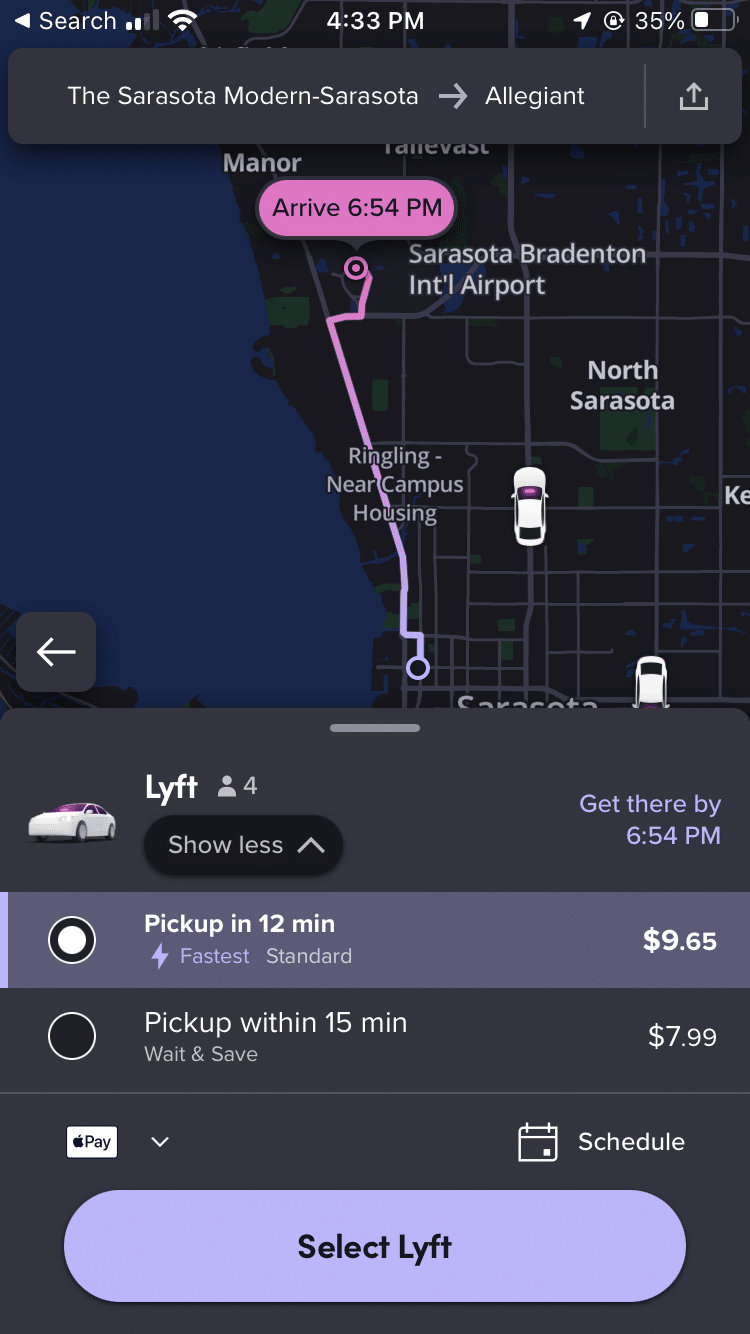Tap the destination pin near the airport
Image resolution: width=750 pixels, height=1334 pixels.
(x=356, y=269)
